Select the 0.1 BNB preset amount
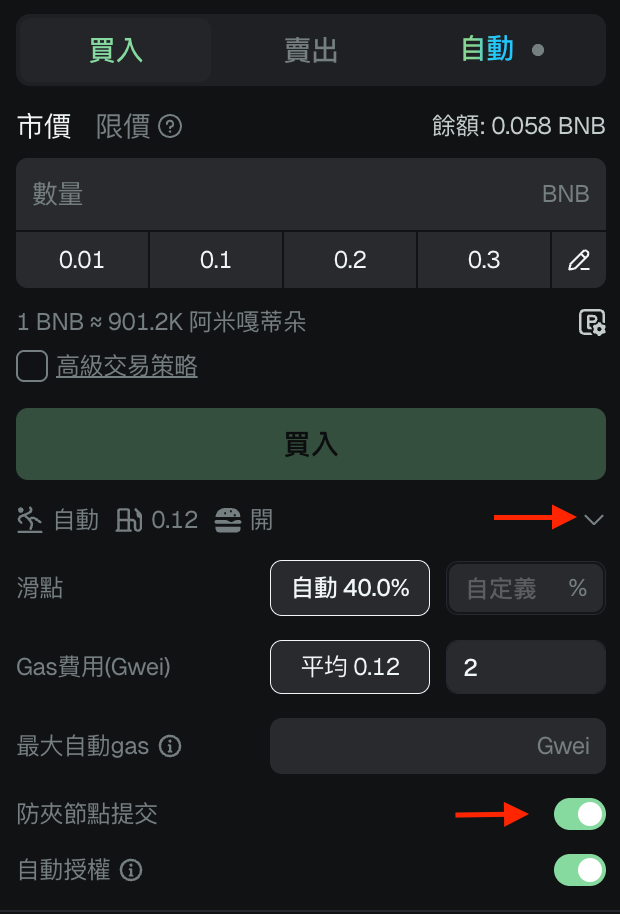620x914 pixels. (x=216, y=260)
